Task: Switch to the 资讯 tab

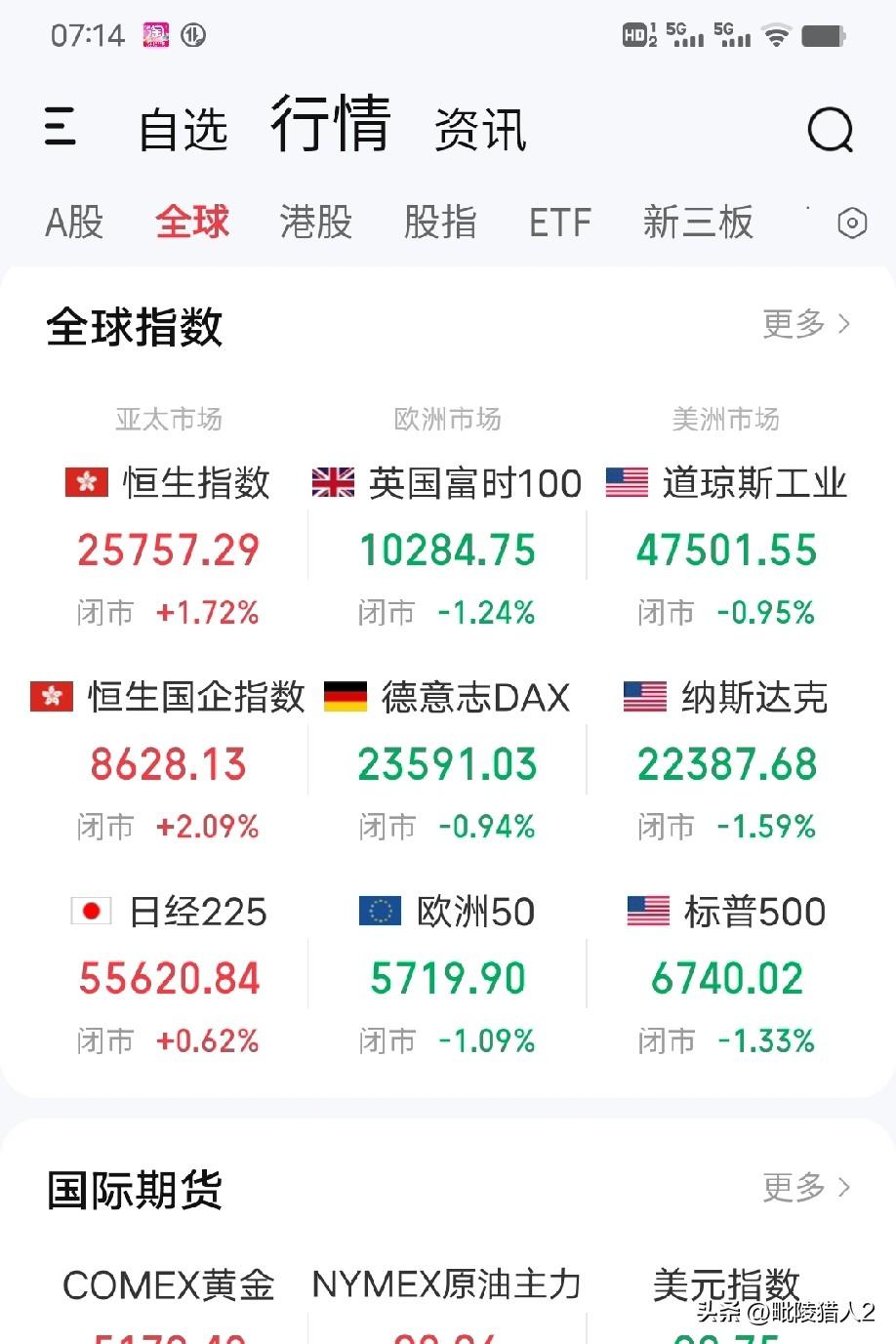Action: 482,128
